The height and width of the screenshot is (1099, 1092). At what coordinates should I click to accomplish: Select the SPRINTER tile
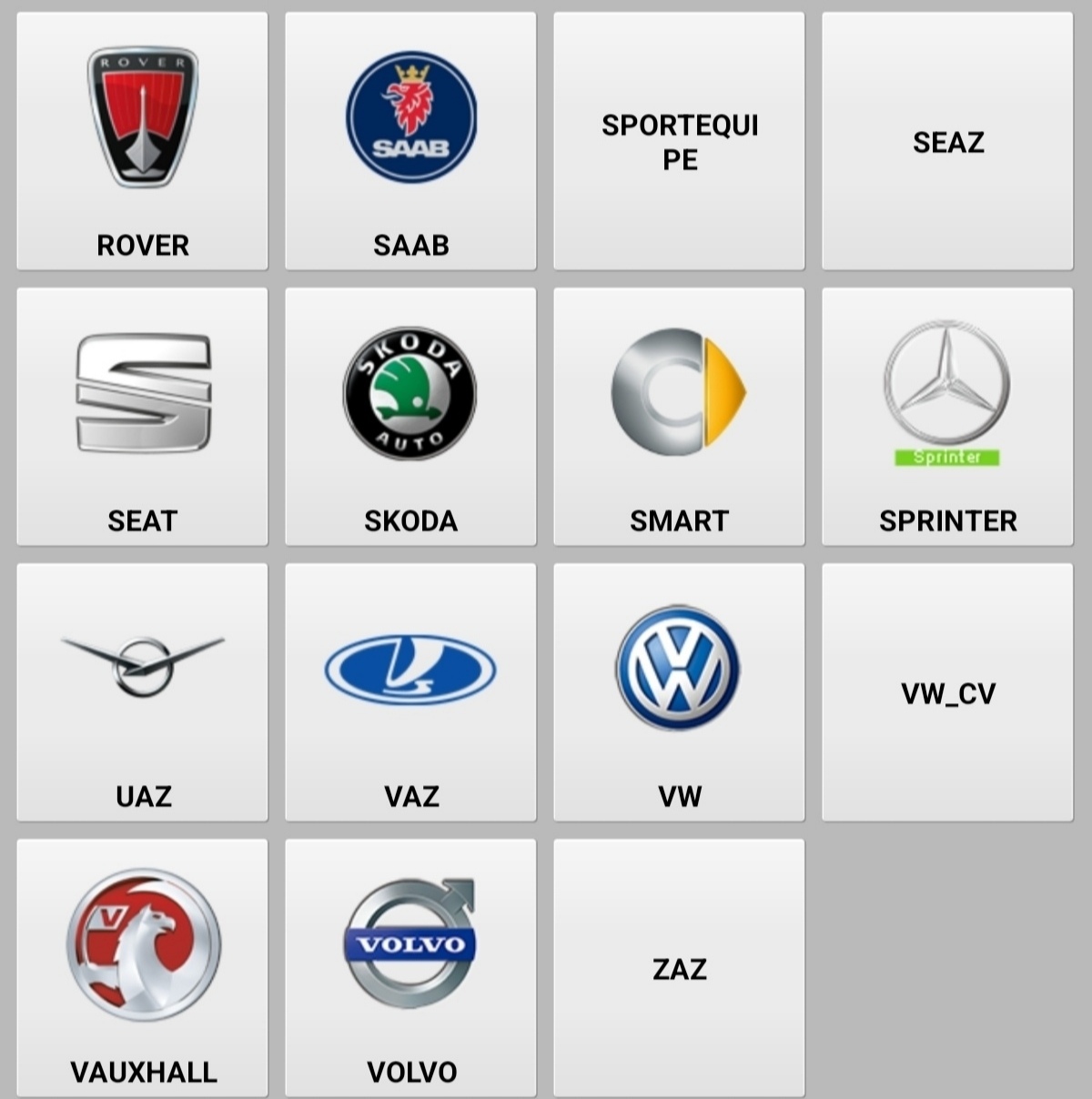(947, 417)
